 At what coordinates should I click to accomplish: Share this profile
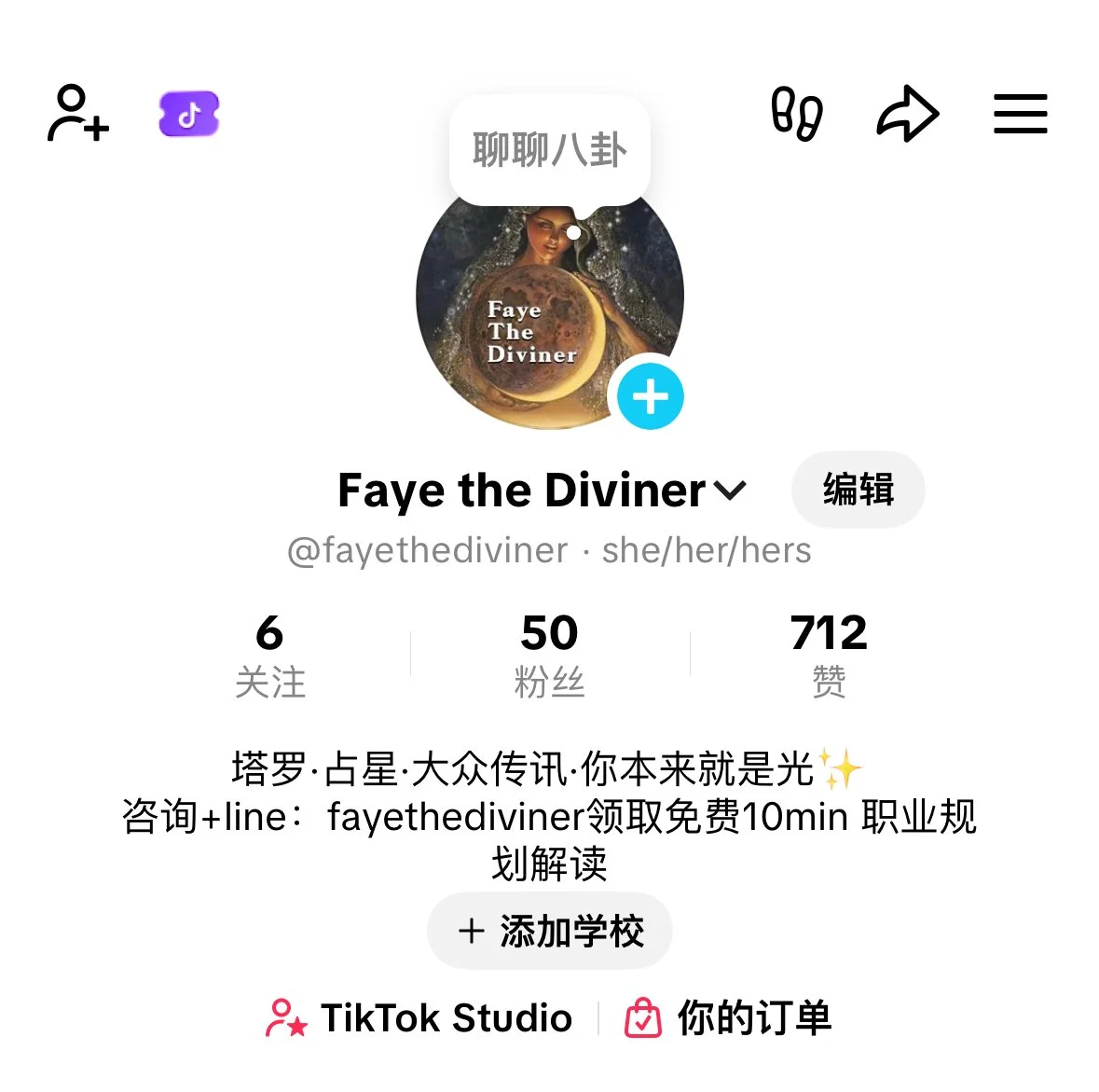pos(907,114)
